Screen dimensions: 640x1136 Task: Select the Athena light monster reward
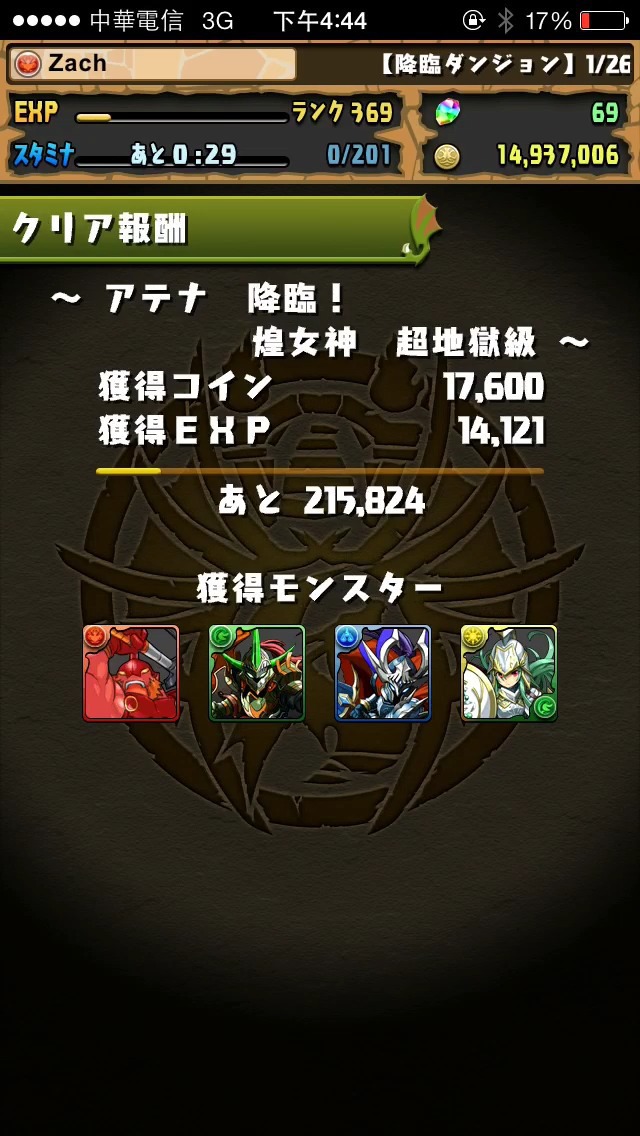pos(509,673)
